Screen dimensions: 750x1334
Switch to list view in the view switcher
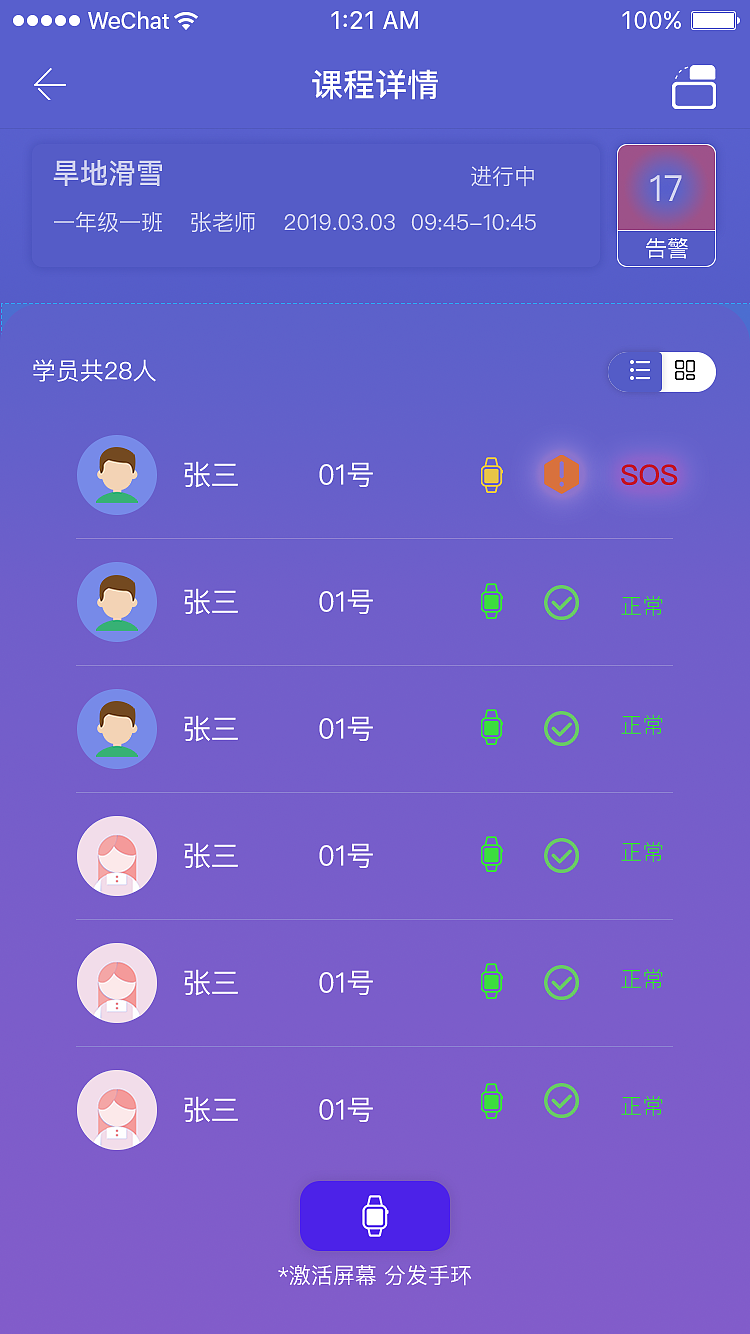[639, 371]
